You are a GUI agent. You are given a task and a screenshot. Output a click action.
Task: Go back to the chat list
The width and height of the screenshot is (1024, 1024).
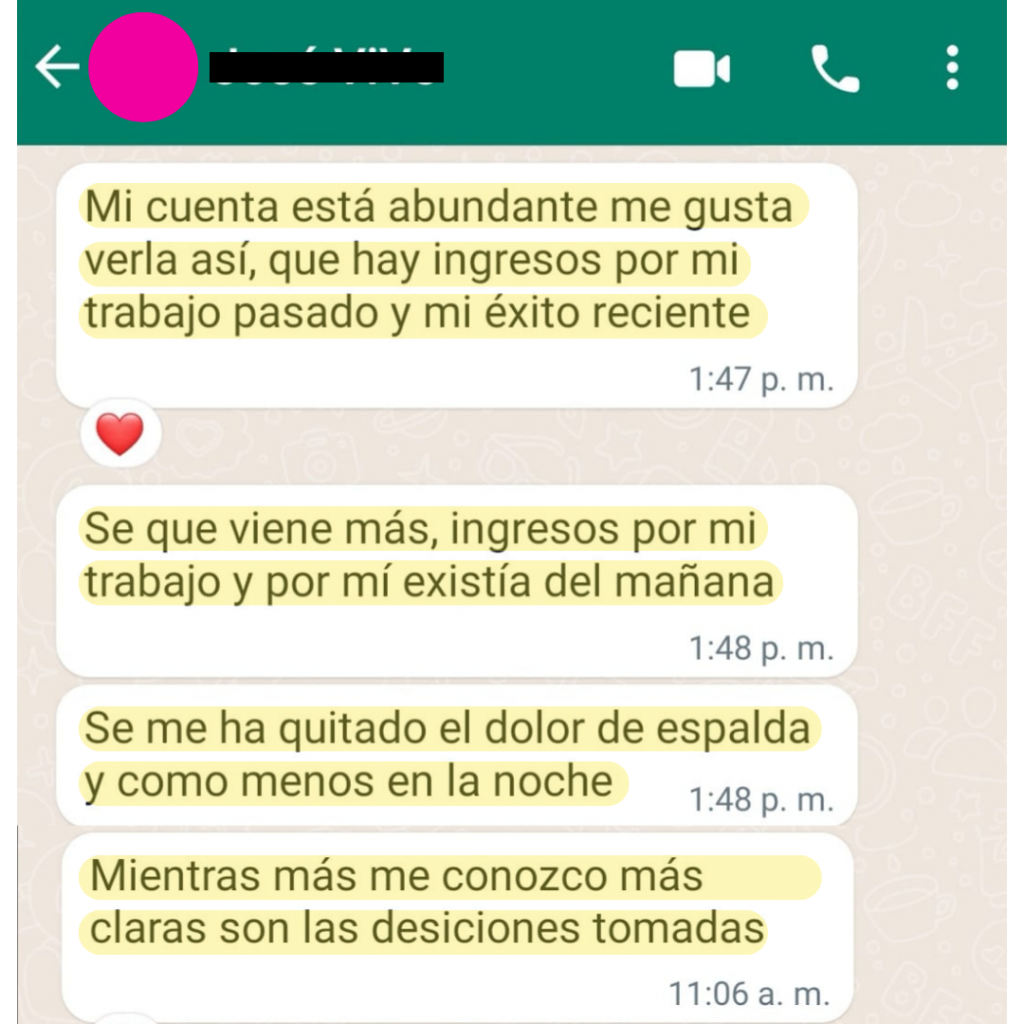pos(57,68)
